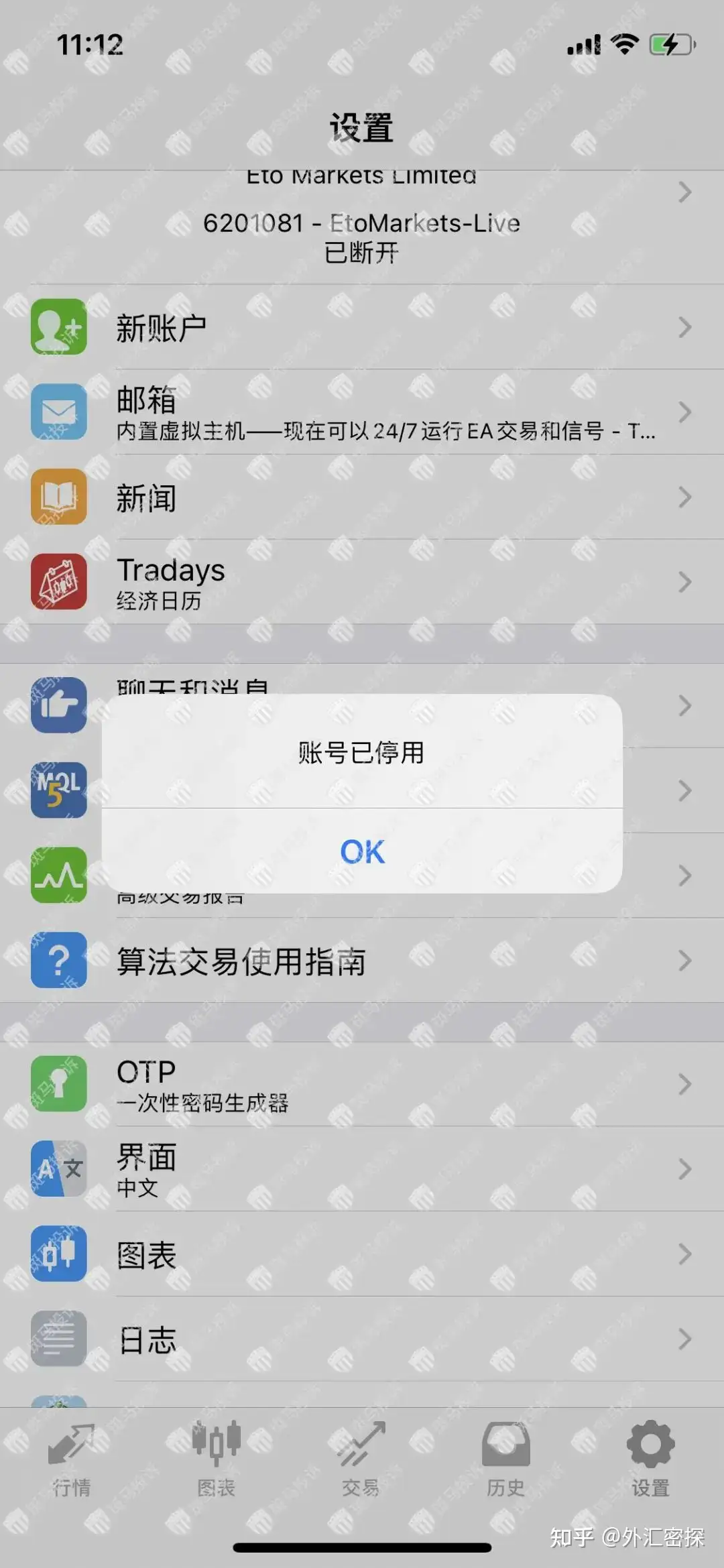Dismiss the account disabled alert with OK
724x1568 pixels.
point(362,851)
